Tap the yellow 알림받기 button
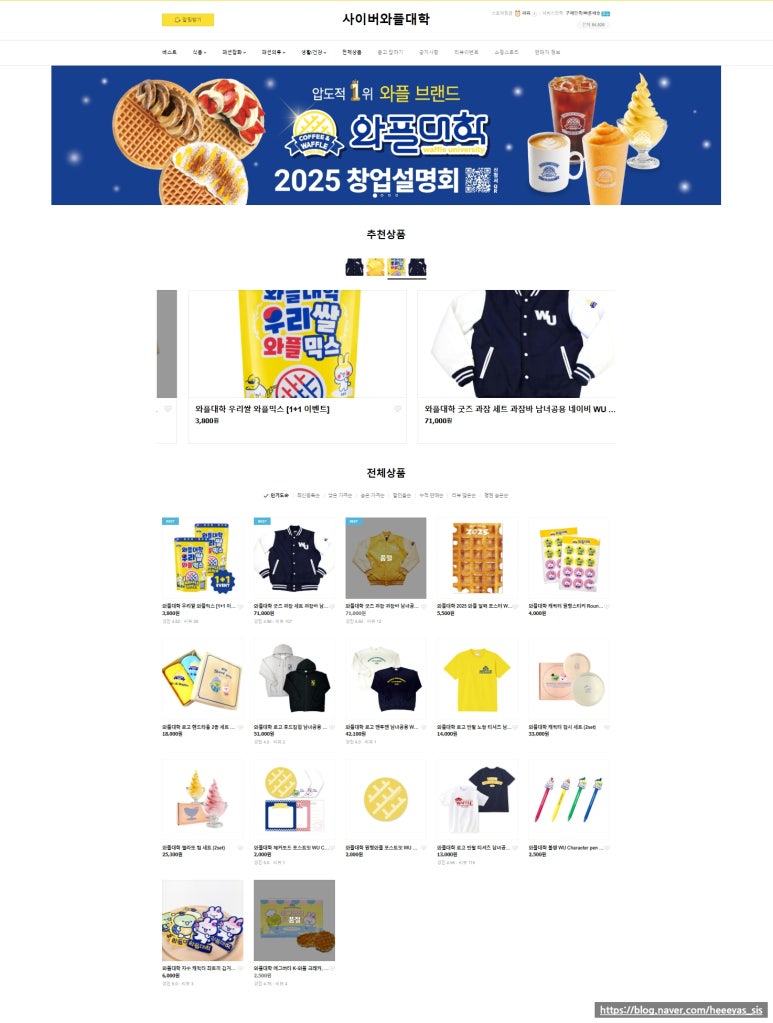This screenshot has height=1023, width=773. (x=187, y=19)
